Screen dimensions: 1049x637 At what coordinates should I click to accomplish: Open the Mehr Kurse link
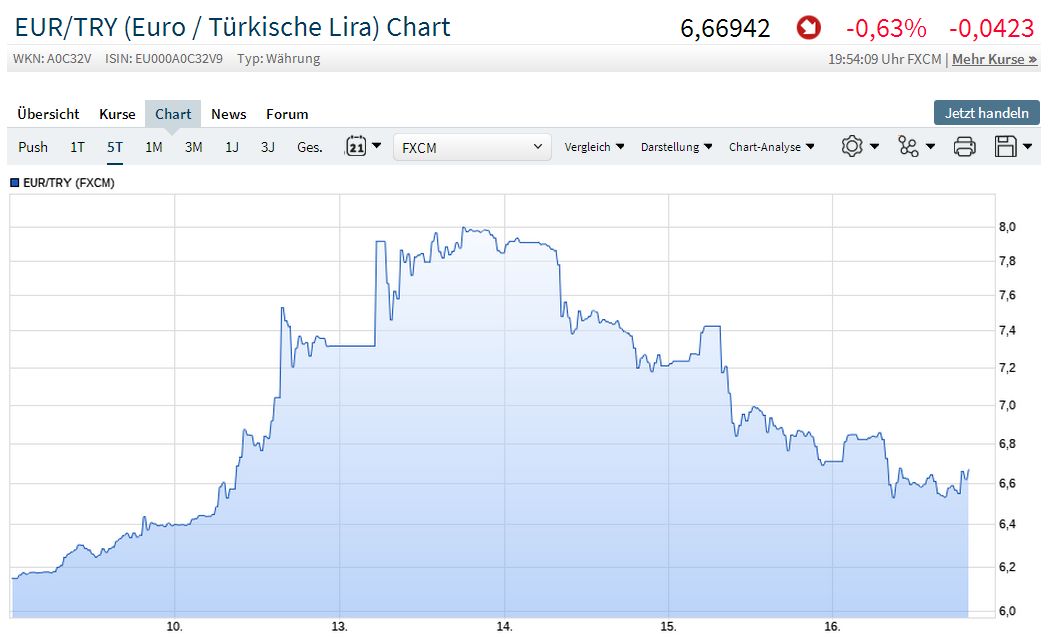click(x=994, y=59)
